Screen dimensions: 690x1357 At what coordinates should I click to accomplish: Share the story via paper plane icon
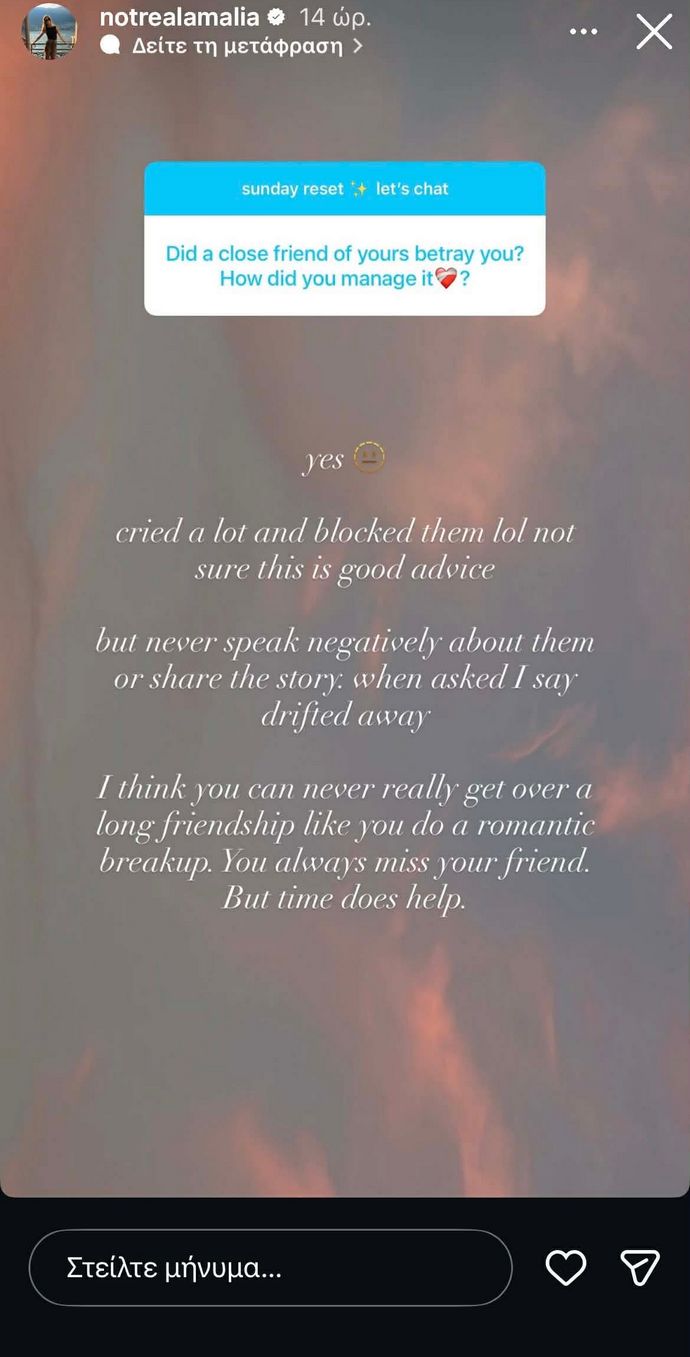tap(640, 1268)
